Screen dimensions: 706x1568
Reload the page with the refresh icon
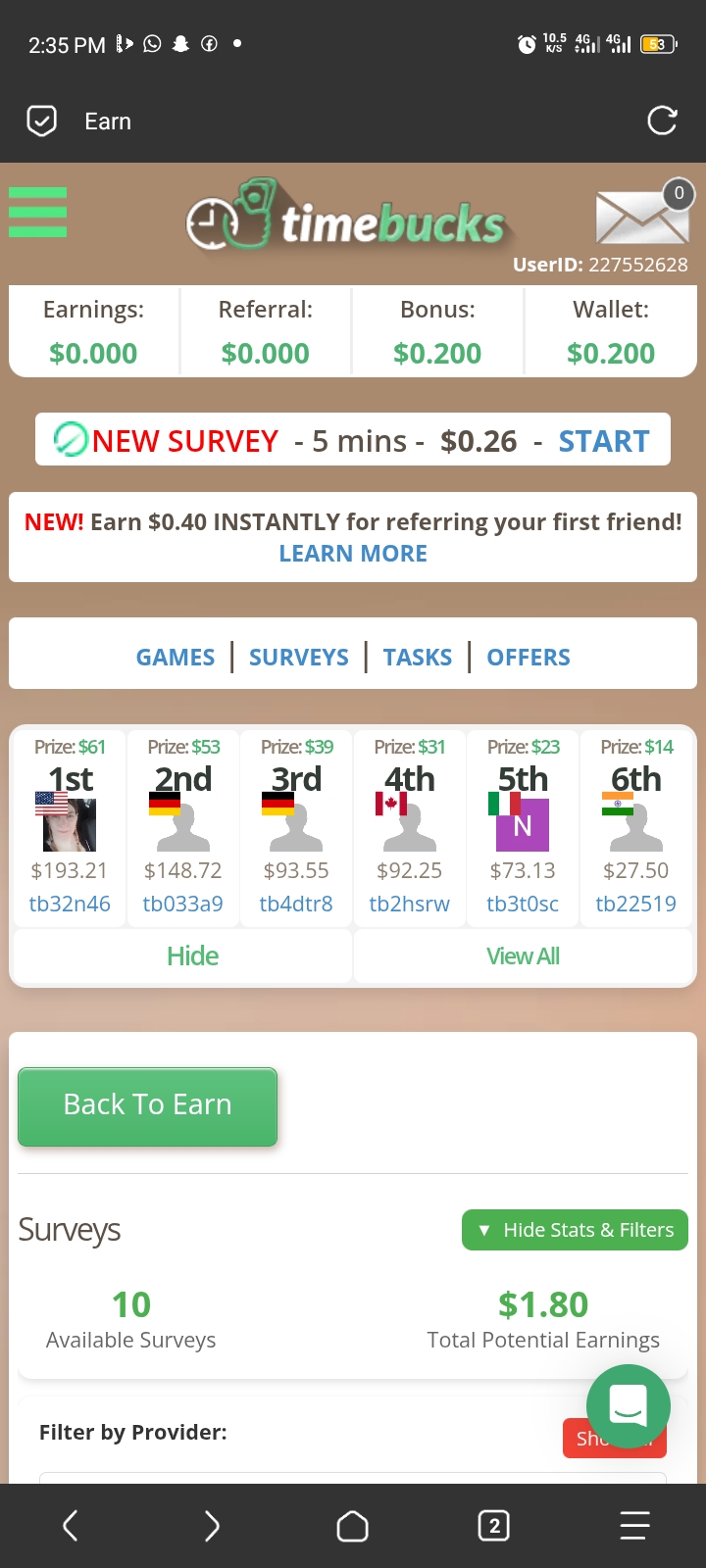click(662, 121)
